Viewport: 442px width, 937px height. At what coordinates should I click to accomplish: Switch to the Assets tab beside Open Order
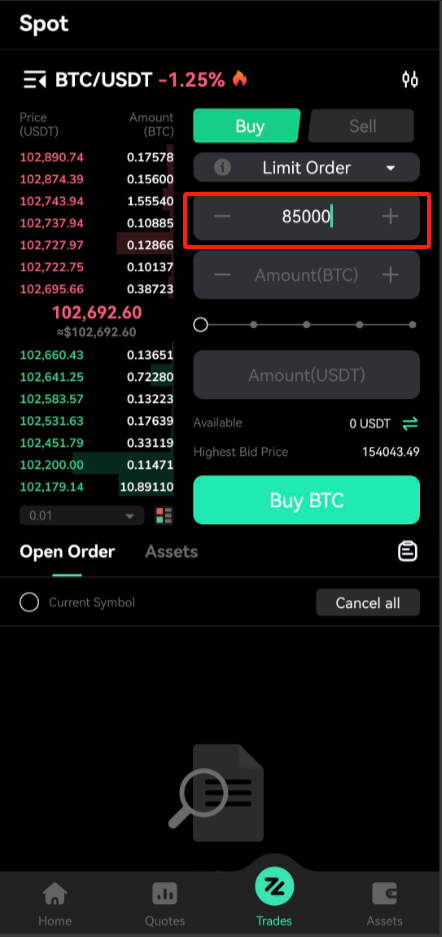point(171,552)
